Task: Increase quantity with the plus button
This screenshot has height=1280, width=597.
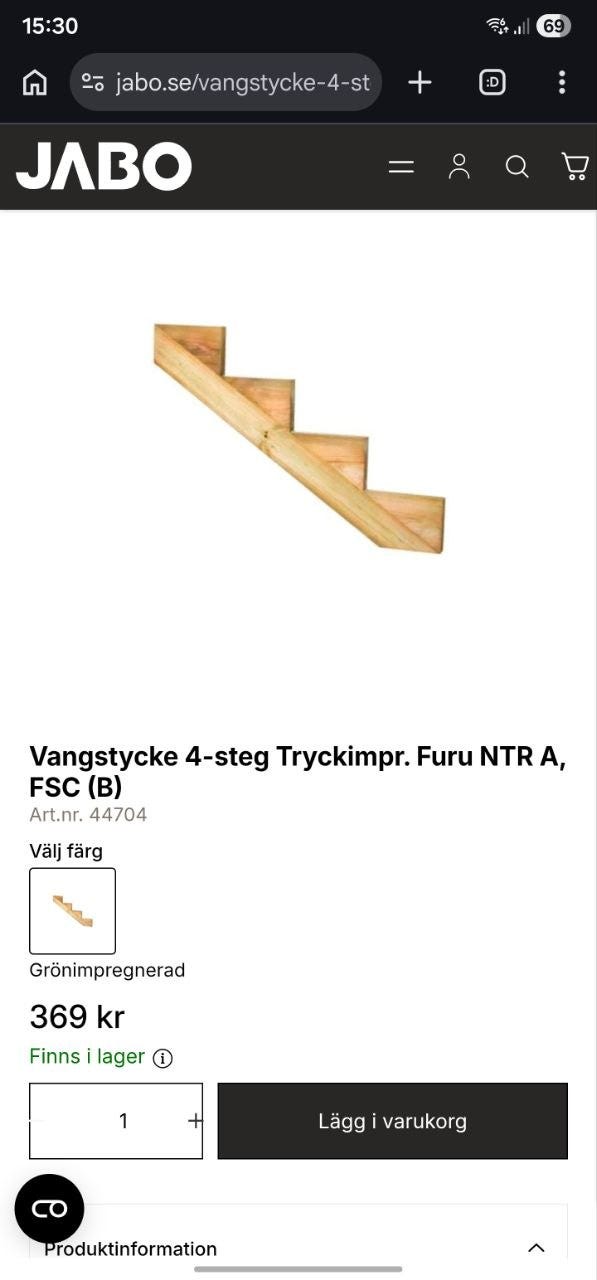Action: [195, 1121]
